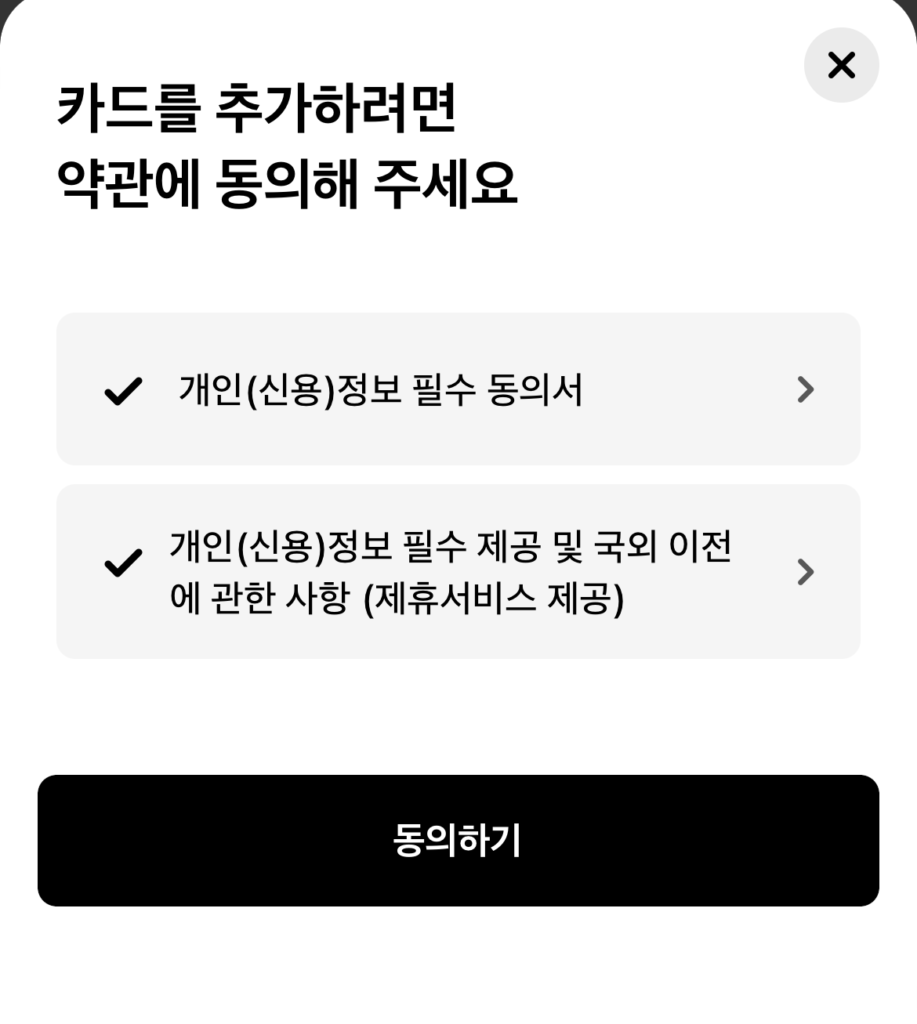
Task: Expand 국외 이전에 관한 사항 details via its chevron
Action: pyautogui.click(x=806, y=572)
